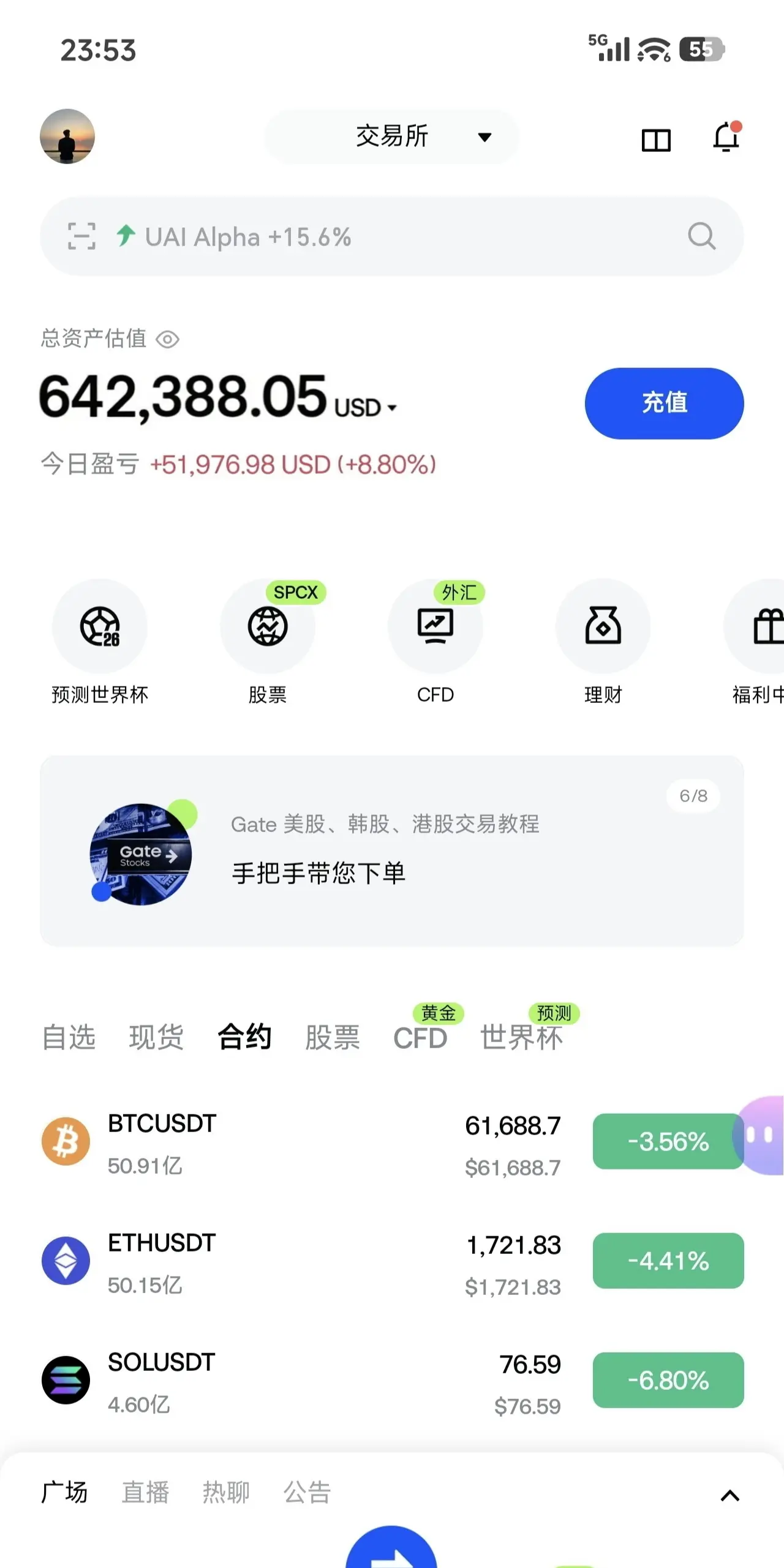Expand the 广场 panel with up chevron

730,1496
